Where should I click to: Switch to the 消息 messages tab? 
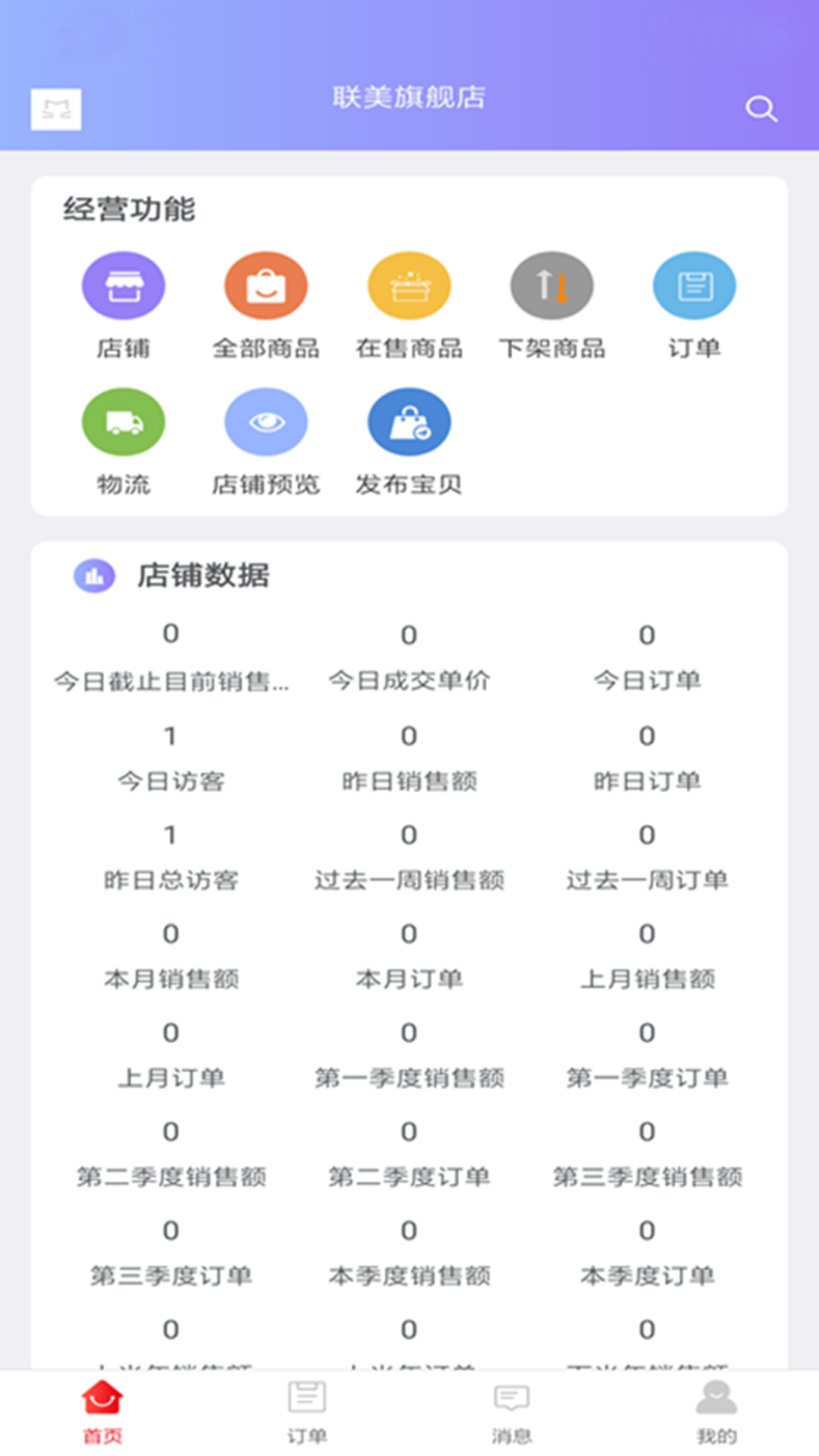pyautogui.click(x=512, y=1413)
